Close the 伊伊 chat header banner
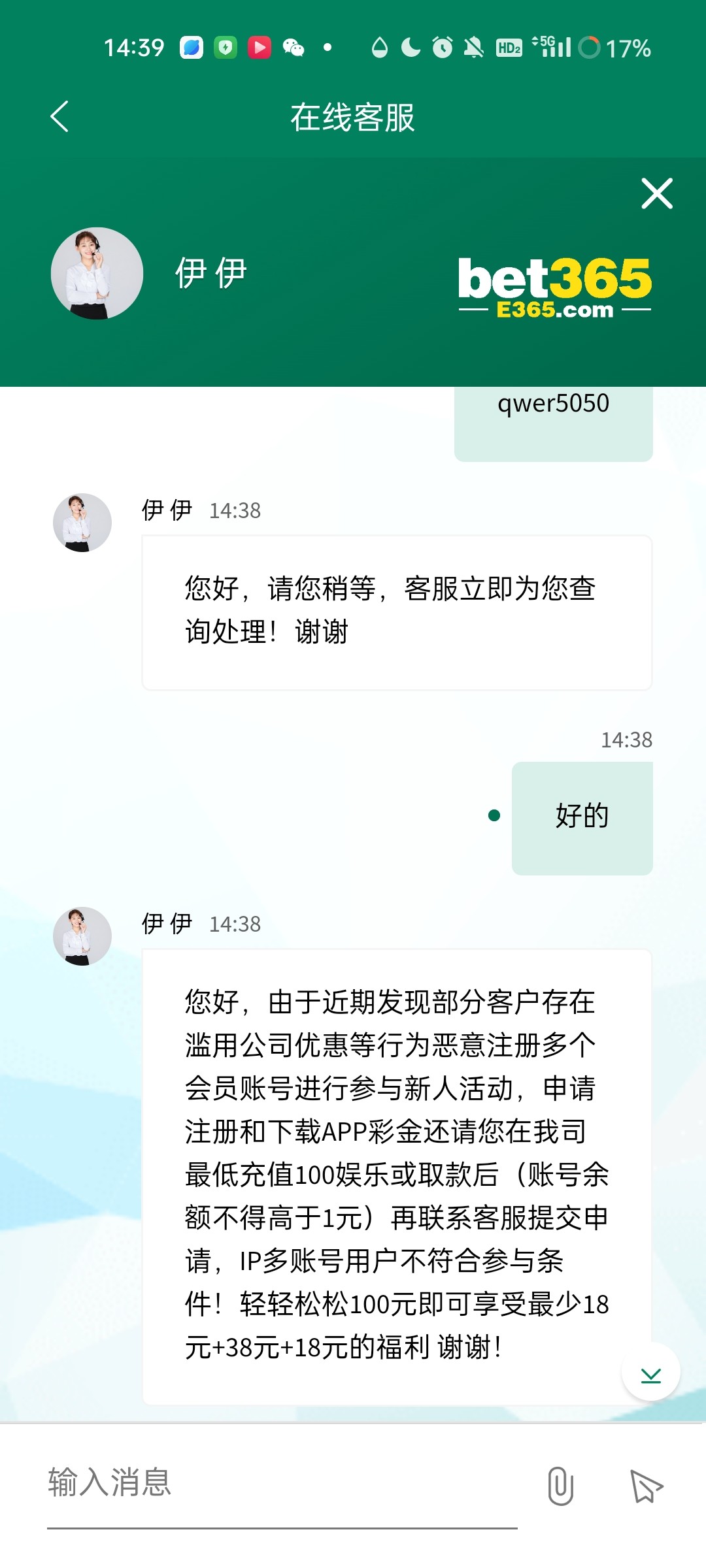The width and height of the screenshot is (706, 1568). (656, 193)
